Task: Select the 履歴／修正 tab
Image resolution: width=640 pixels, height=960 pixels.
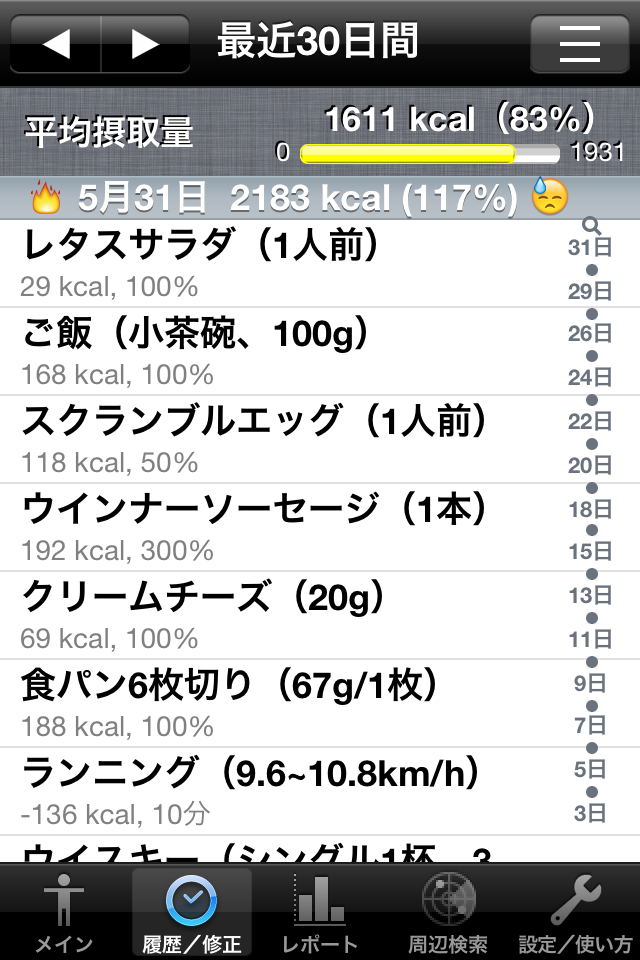Action: tap(192, 914)
